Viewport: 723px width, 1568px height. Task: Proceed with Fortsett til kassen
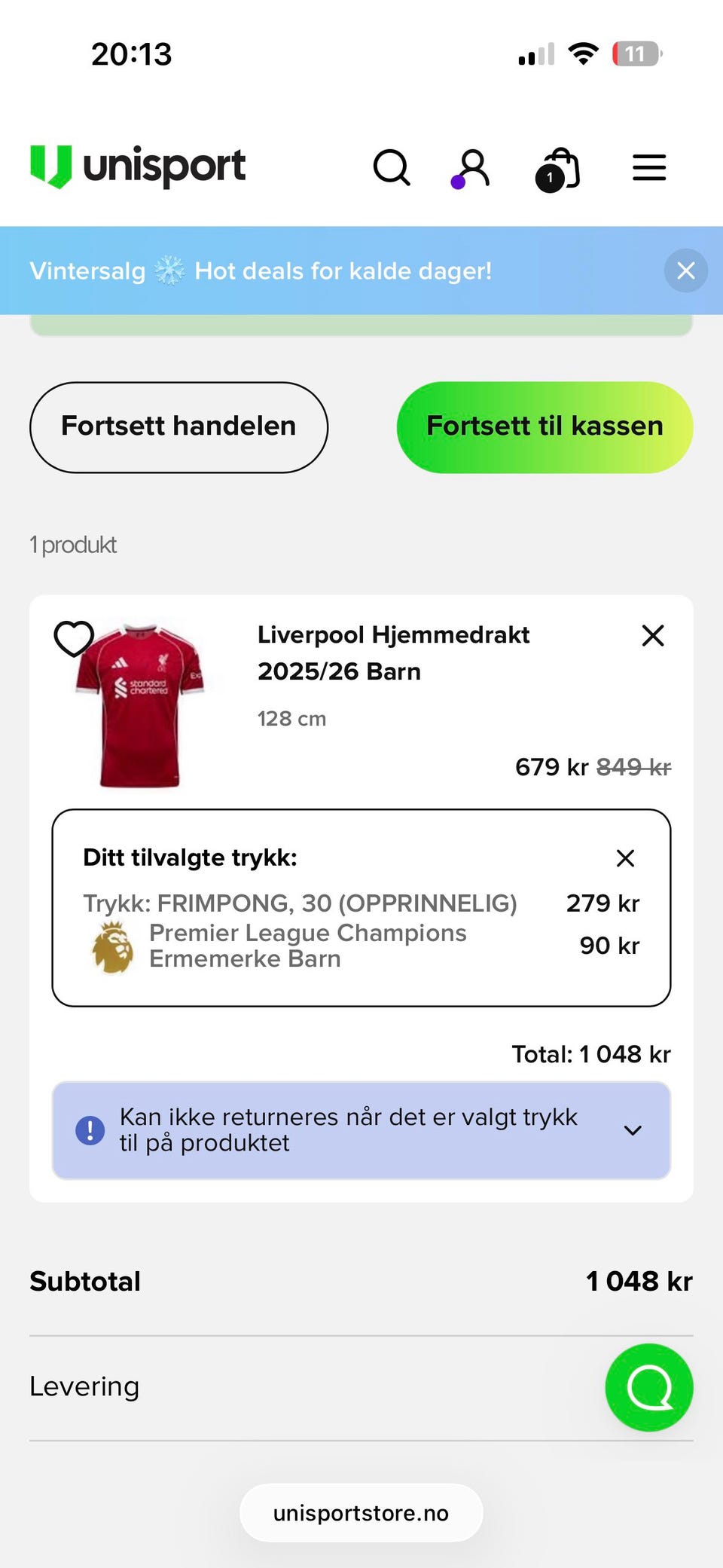tap(545, 427)
